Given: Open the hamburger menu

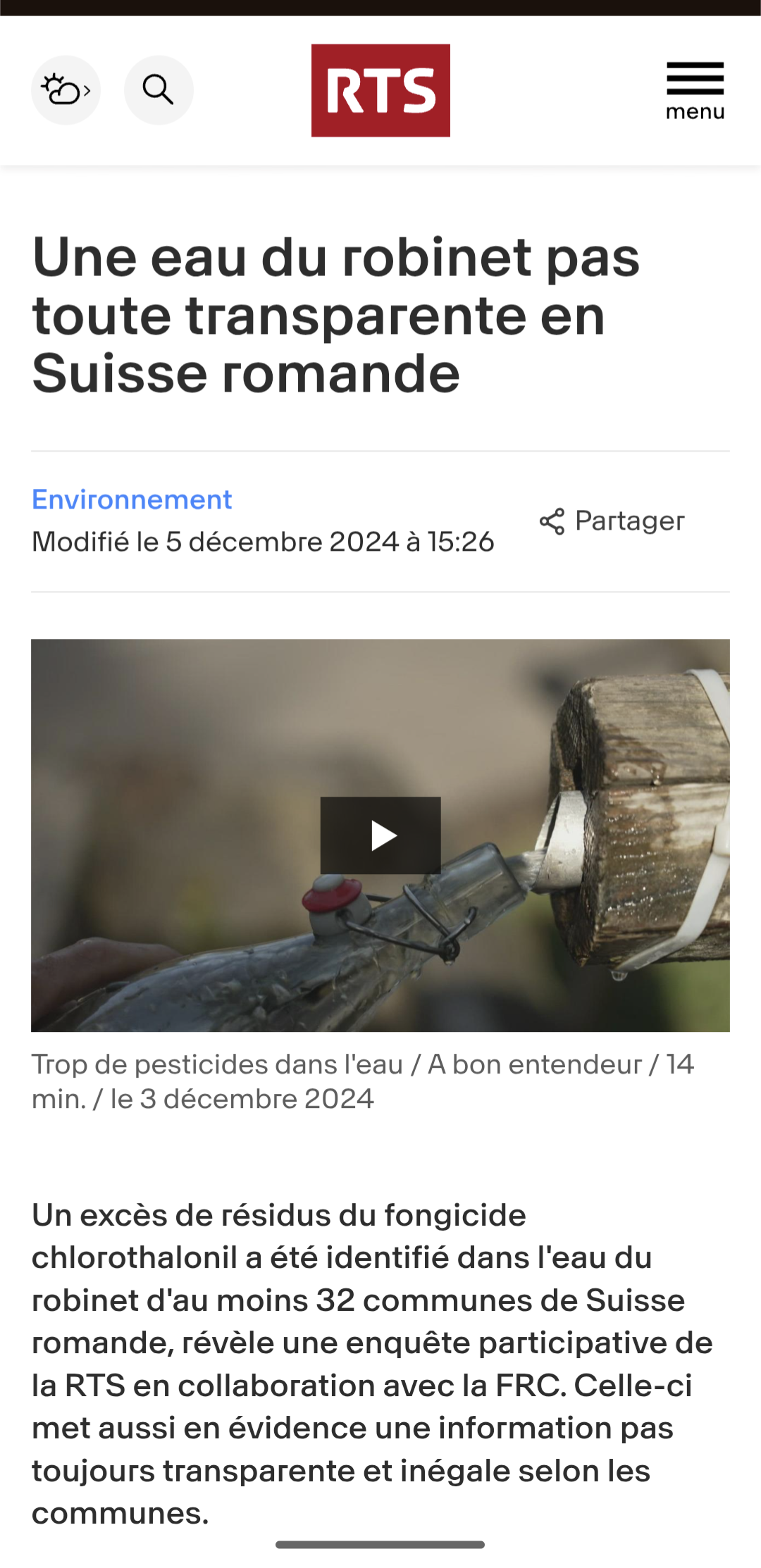Looking at the screenshot, I should 695,90.
